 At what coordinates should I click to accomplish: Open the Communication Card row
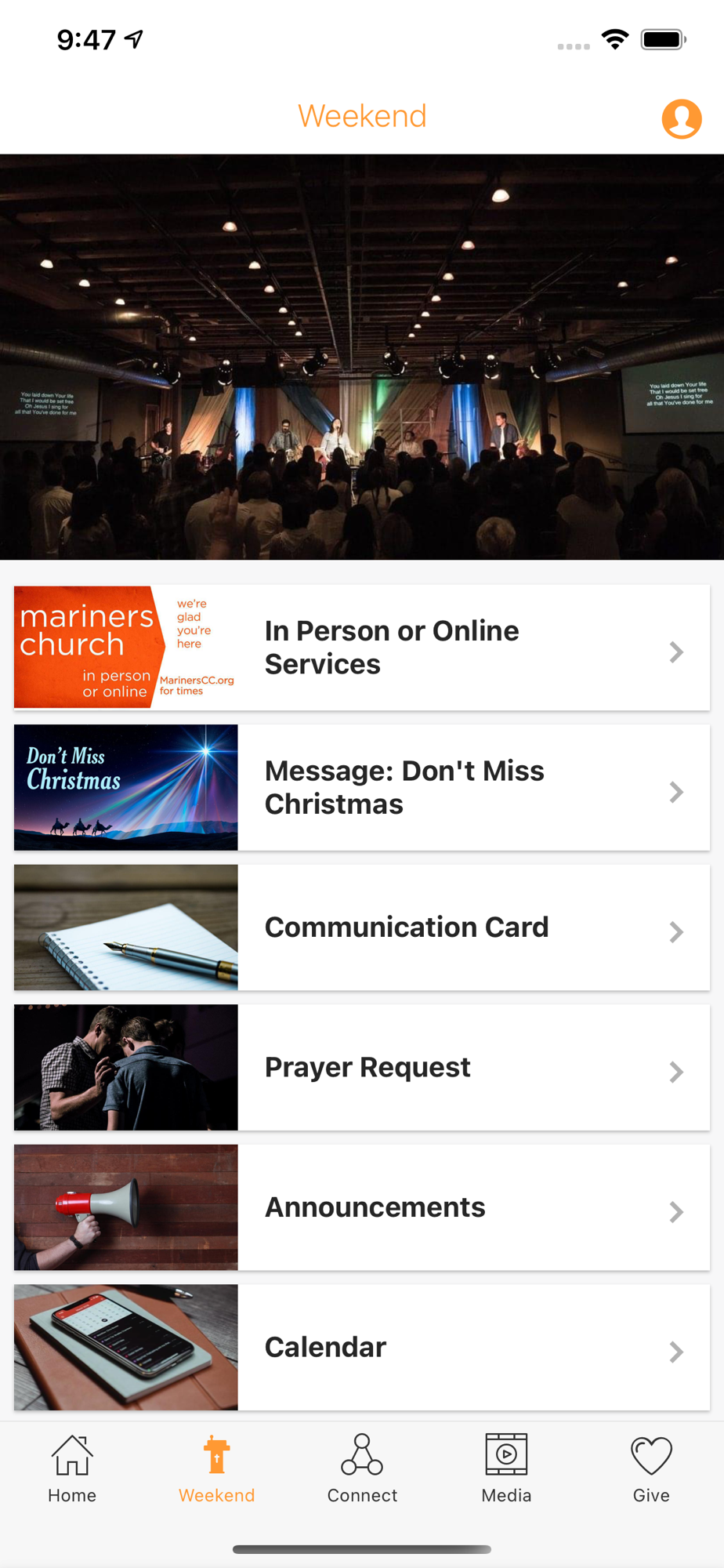point(362,927)
